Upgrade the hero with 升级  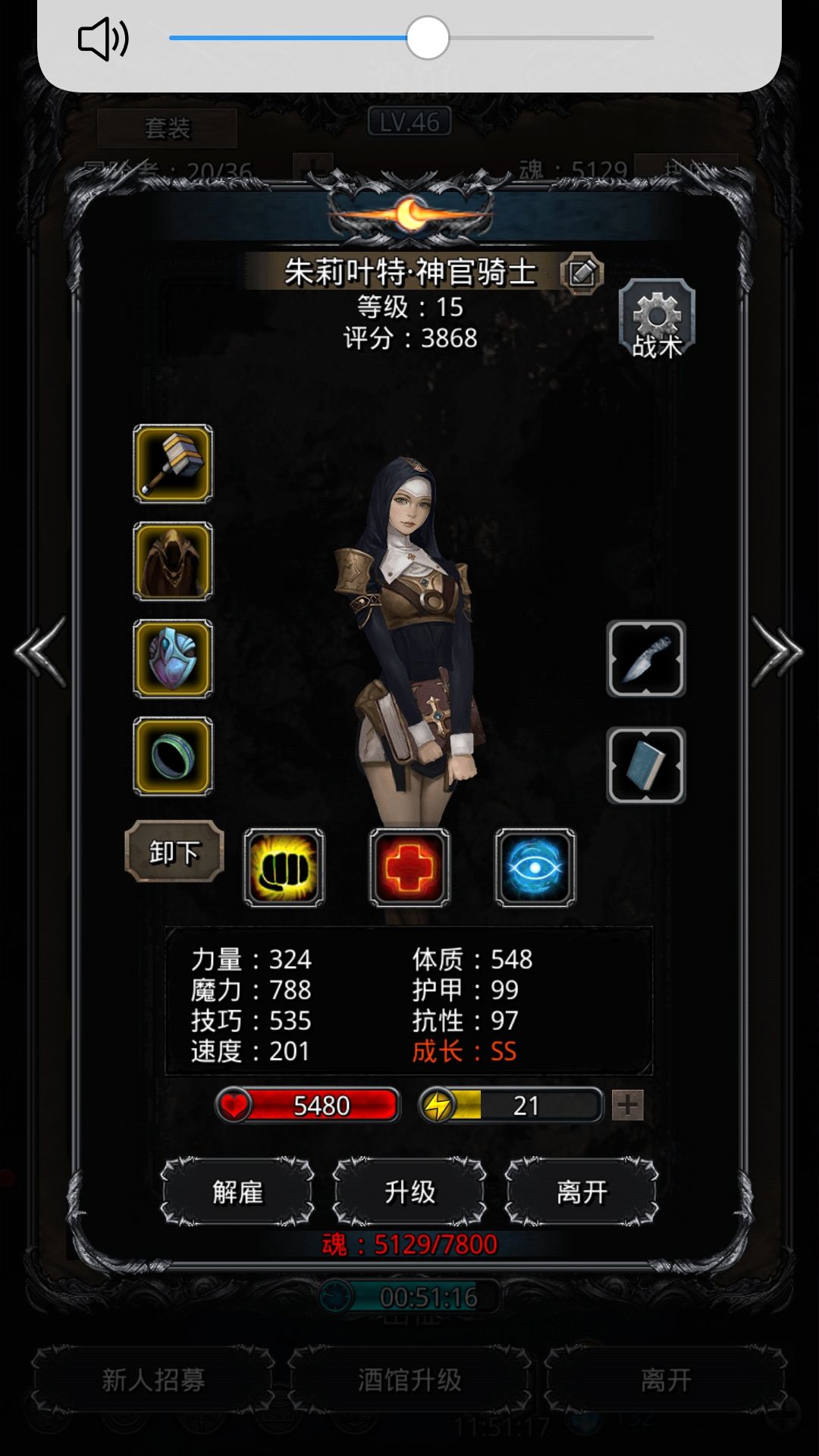click(409, 1191)
